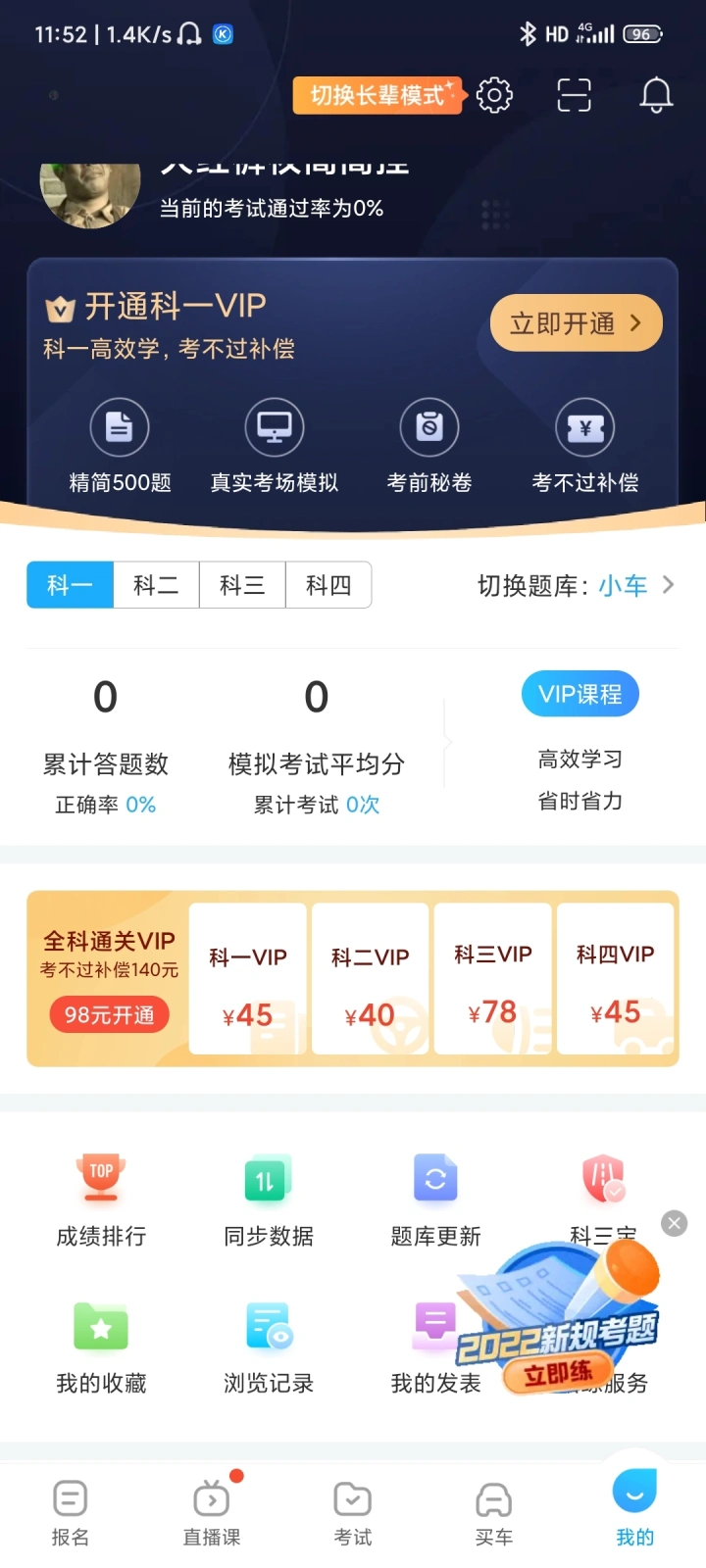
Task: Switch to the 科四 tab
Action: (328, 585)
